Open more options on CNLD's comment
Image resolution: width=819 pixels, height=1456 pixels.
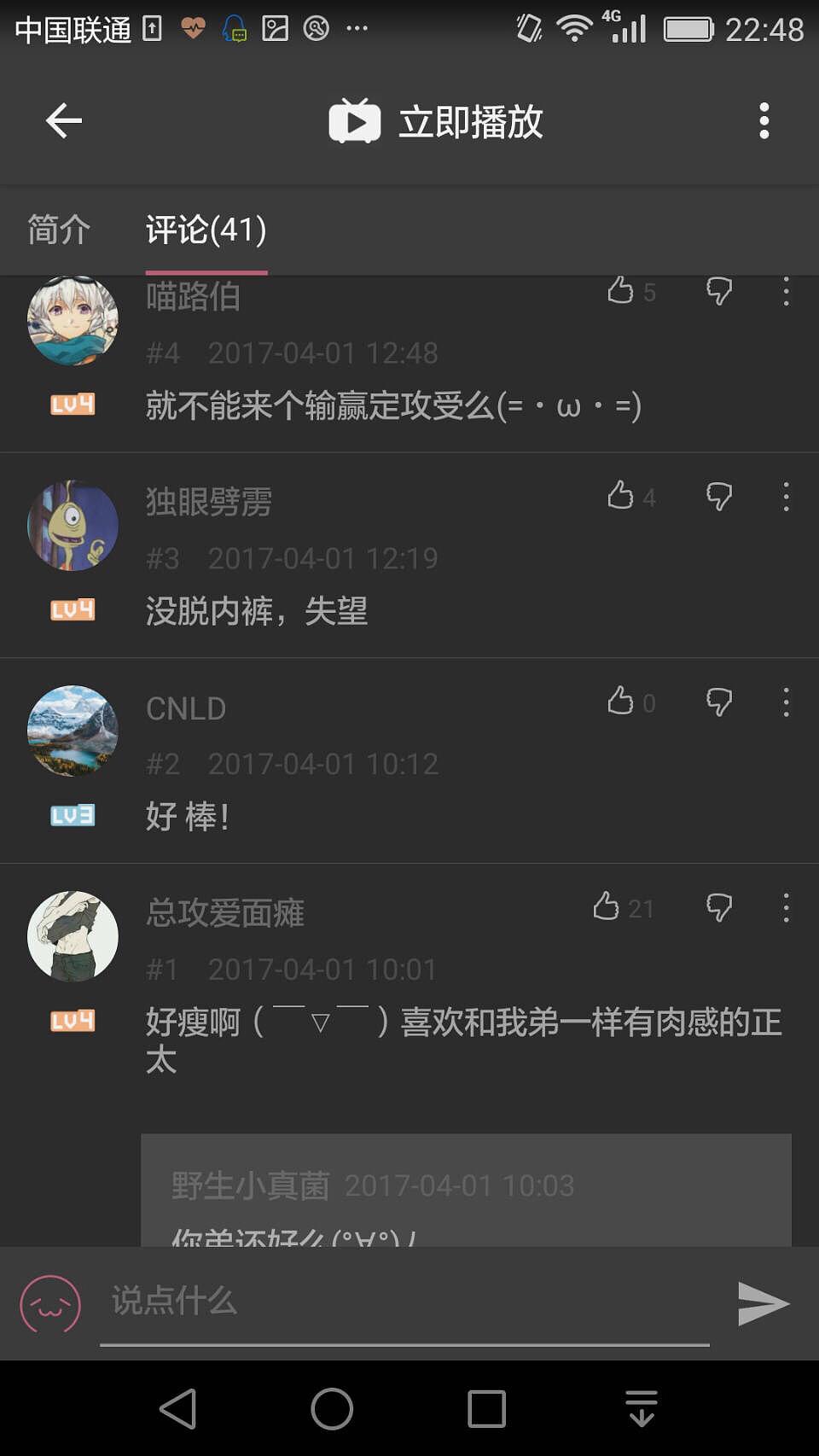(x=786, y=702)
